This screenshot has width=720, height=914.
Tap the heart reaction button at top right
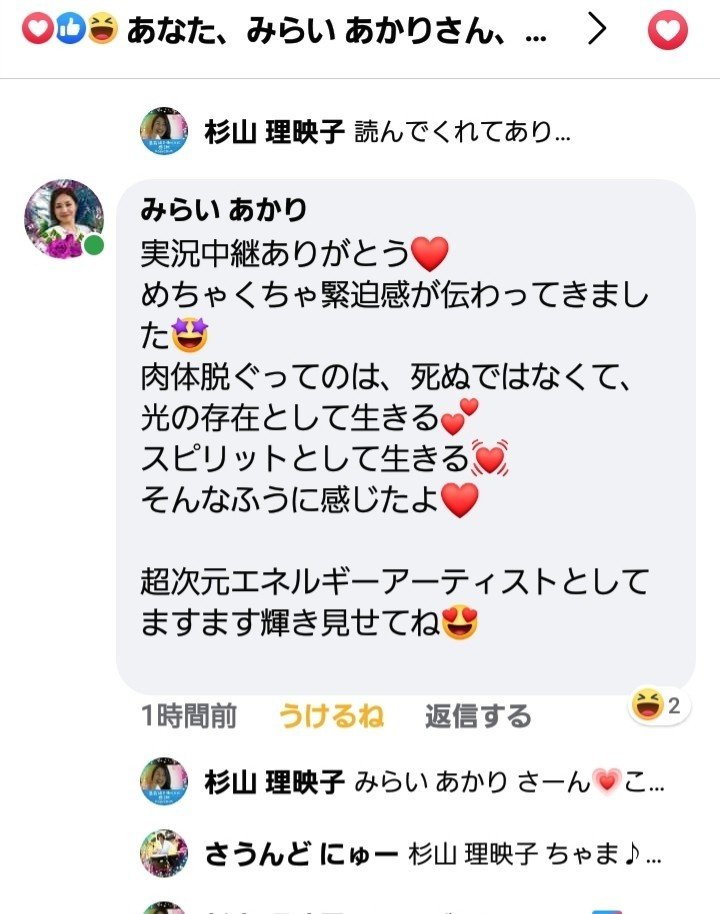[667, 31]
